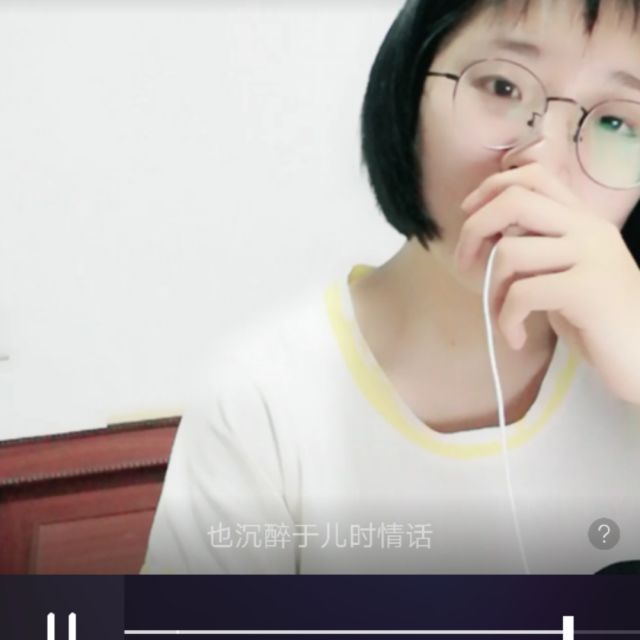Pause the video playback

point(61,627)
